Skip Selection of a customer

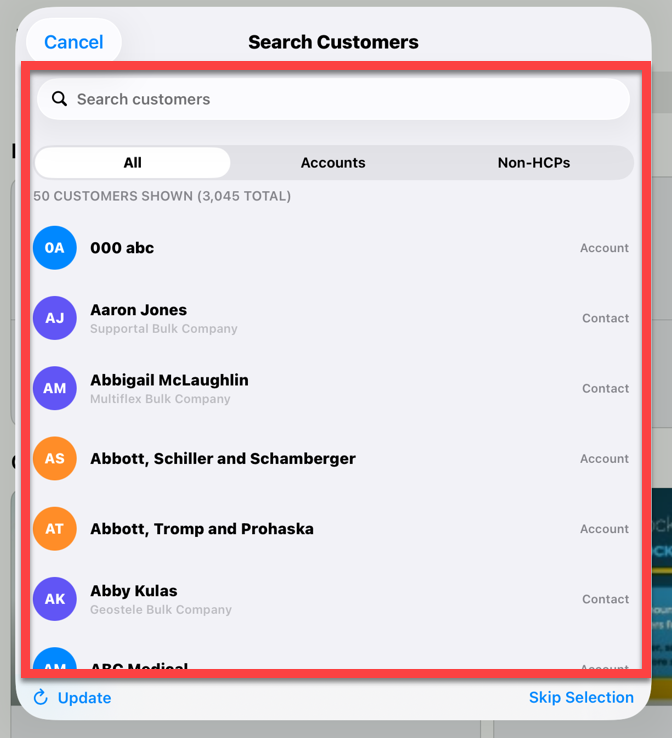[x=581, y=697]
